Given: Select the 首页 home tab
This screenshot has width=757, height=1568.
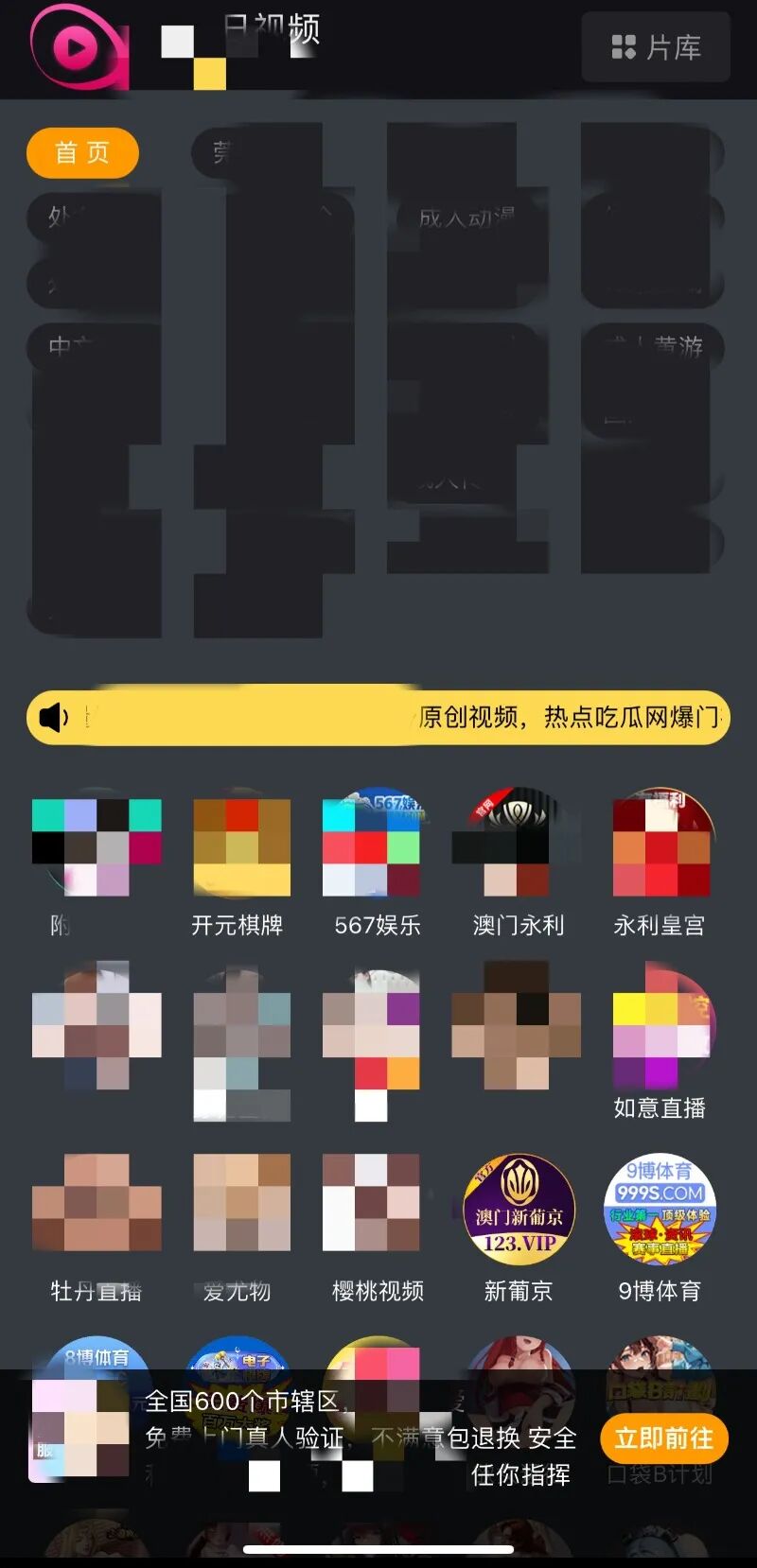Looking at the screenshot, I should click(82, 153).
